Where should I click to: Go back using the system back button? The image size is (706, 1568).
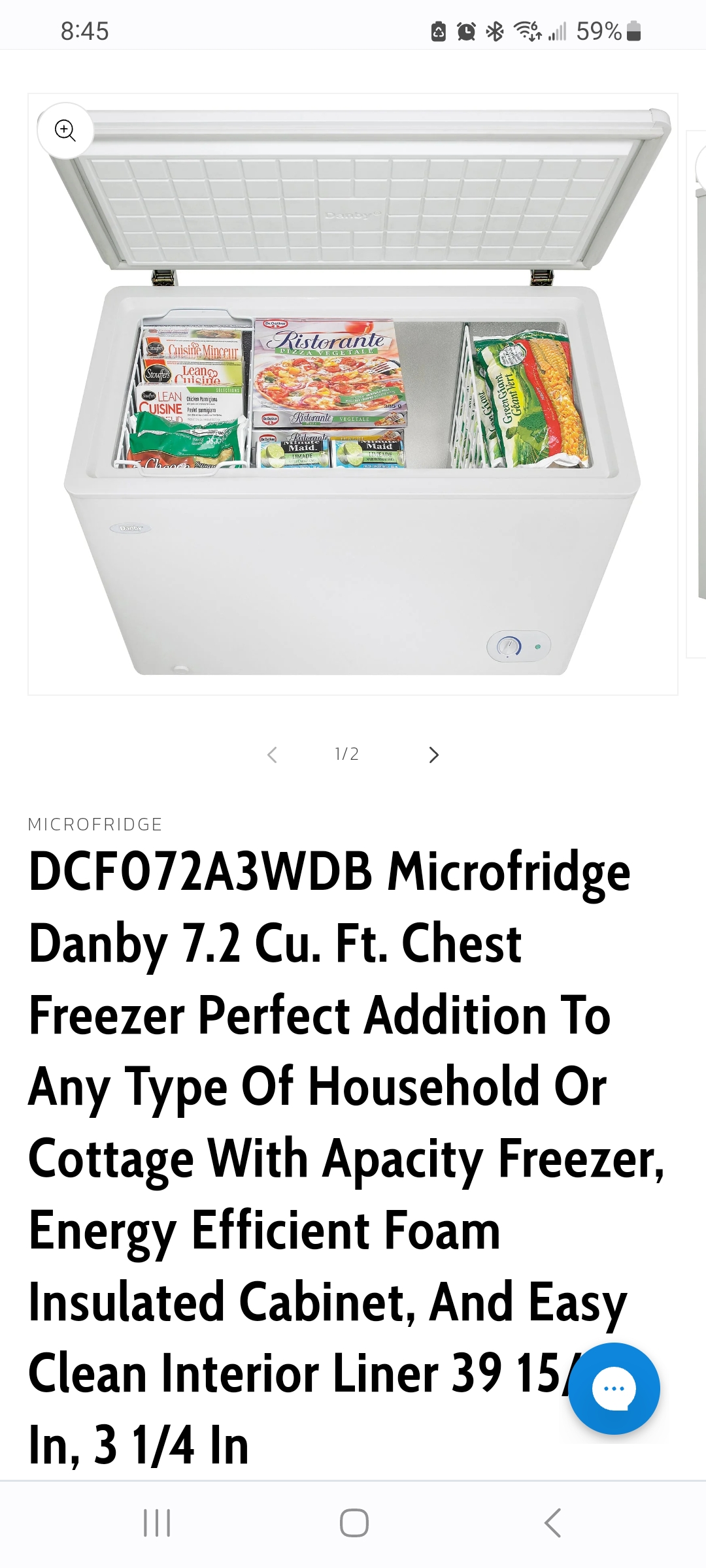point(552,1523)
